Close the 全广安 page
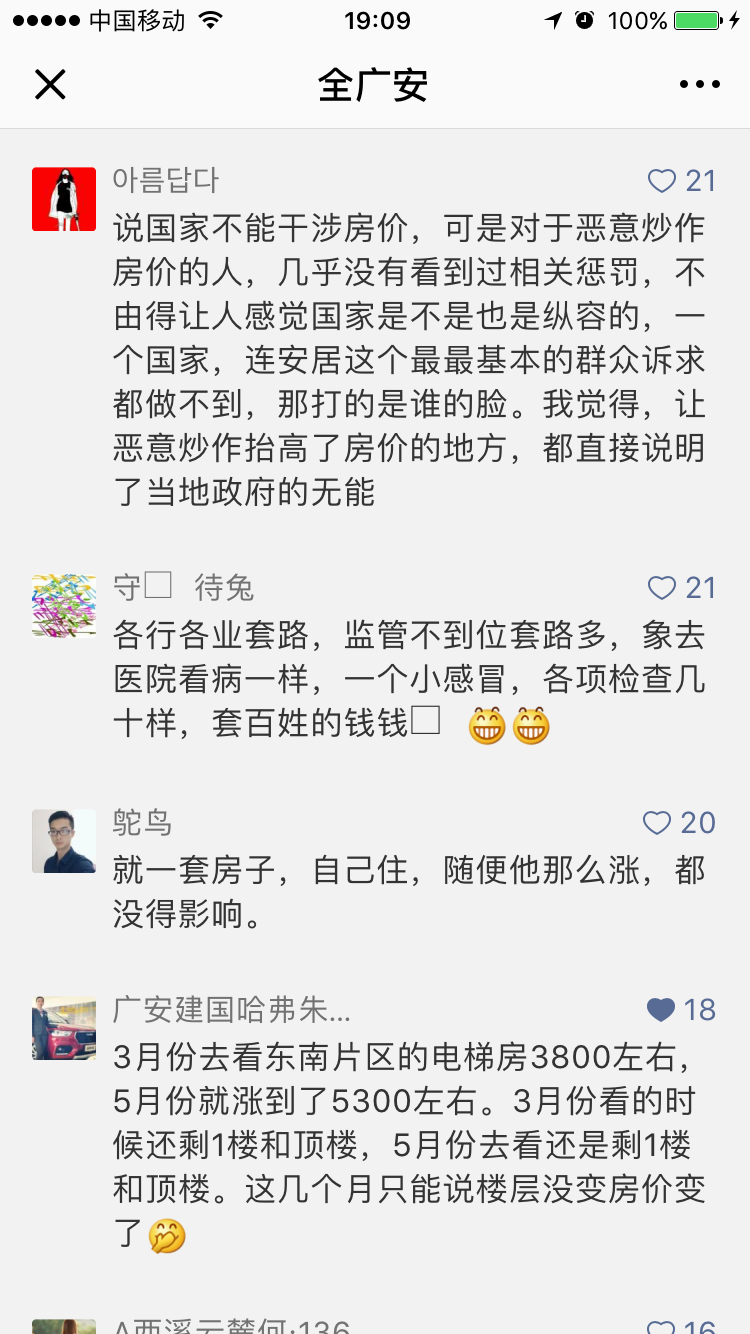Screen dimensions: 750x1334 point(50,85)
